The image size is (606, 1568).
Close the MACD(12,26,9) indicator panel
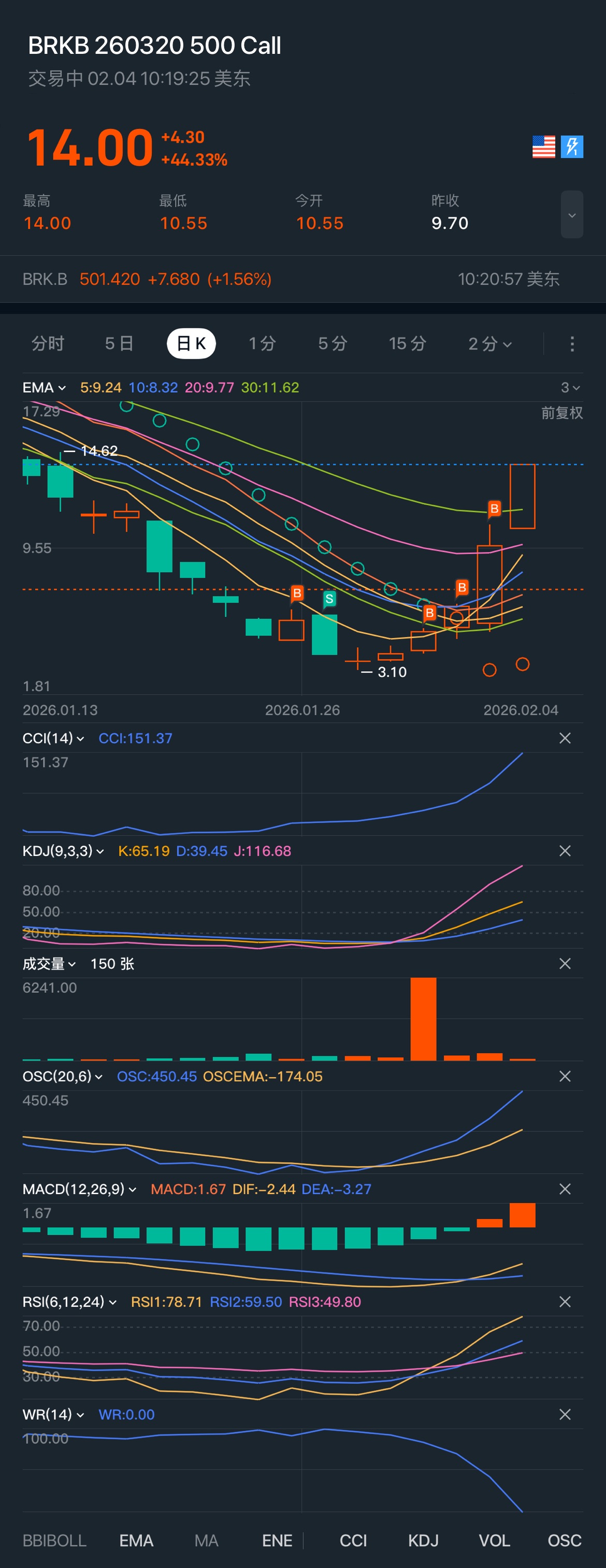[565, 1189]
